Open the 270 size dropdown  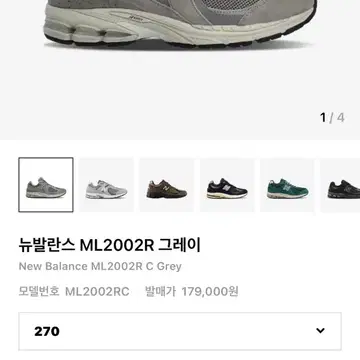click(180, 331)
